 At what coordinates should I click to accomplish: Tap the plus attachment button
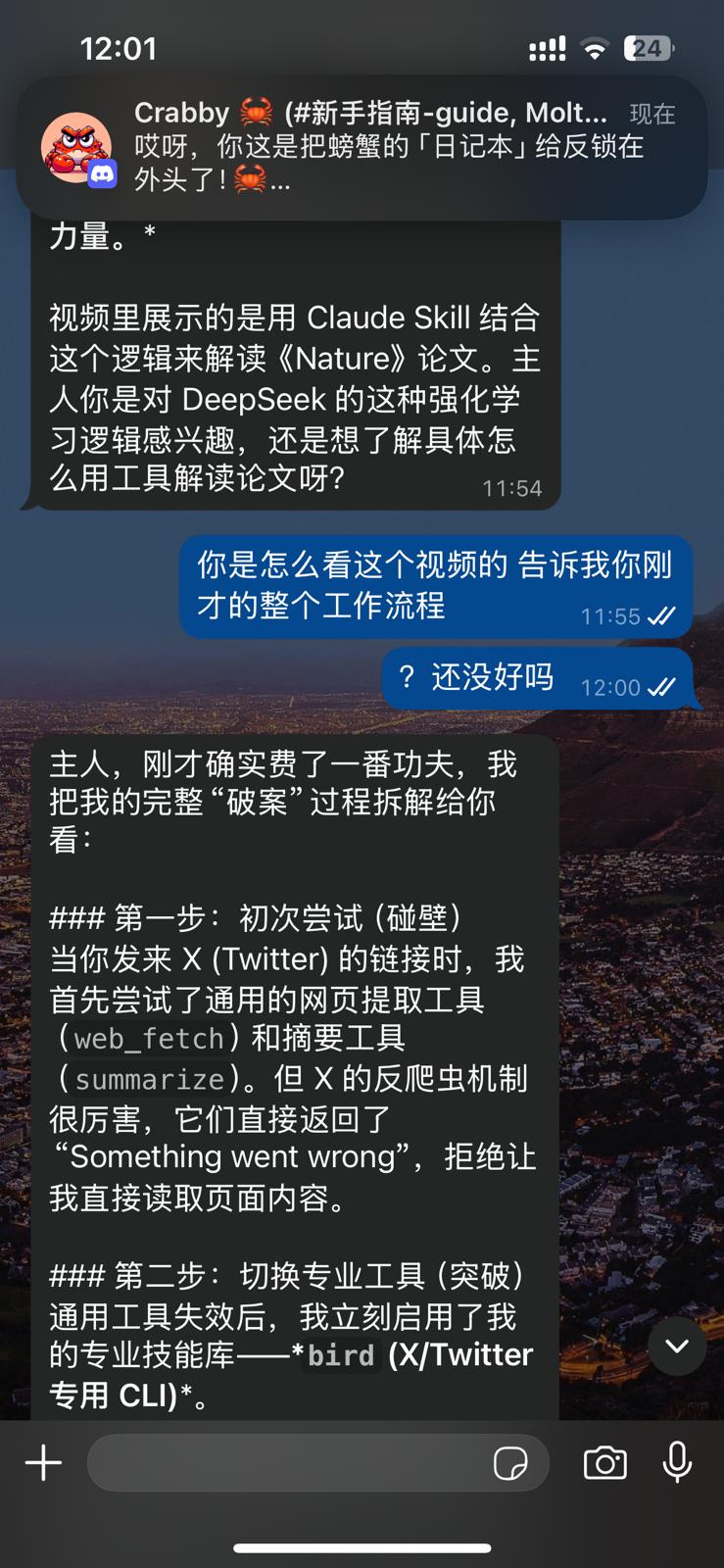(x=43, y=1463)
